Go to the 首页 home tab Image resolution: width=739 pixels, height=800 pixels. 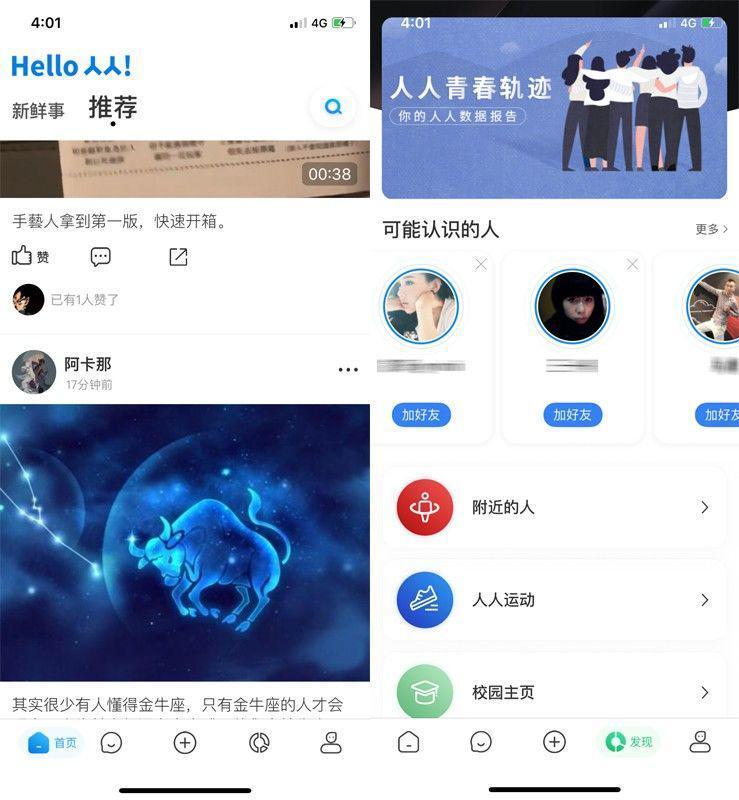click(x=52, y=743)
